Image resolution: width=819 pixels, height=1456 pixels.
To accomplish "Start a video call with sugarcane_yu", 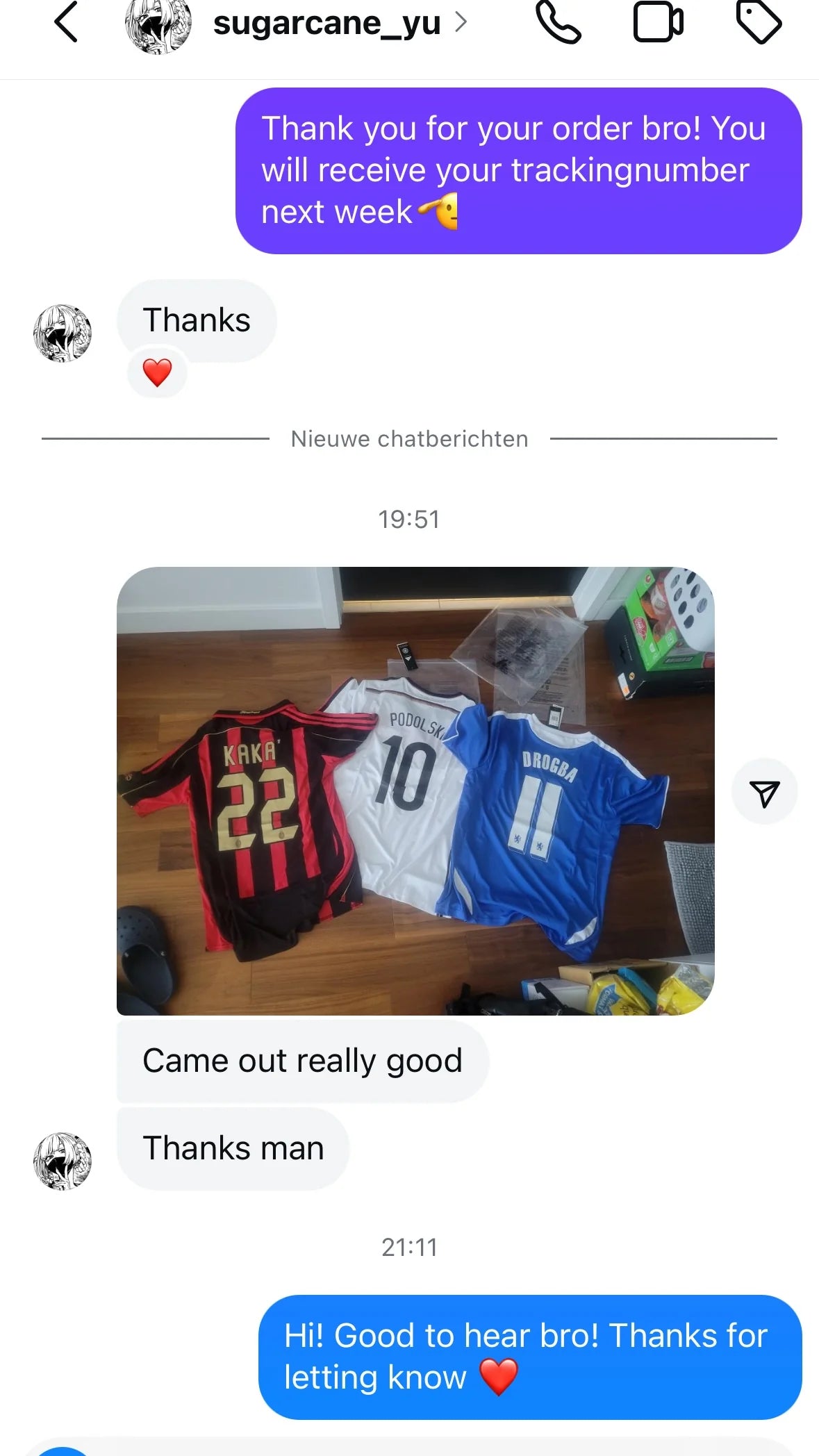I will (x=658, y=22).
